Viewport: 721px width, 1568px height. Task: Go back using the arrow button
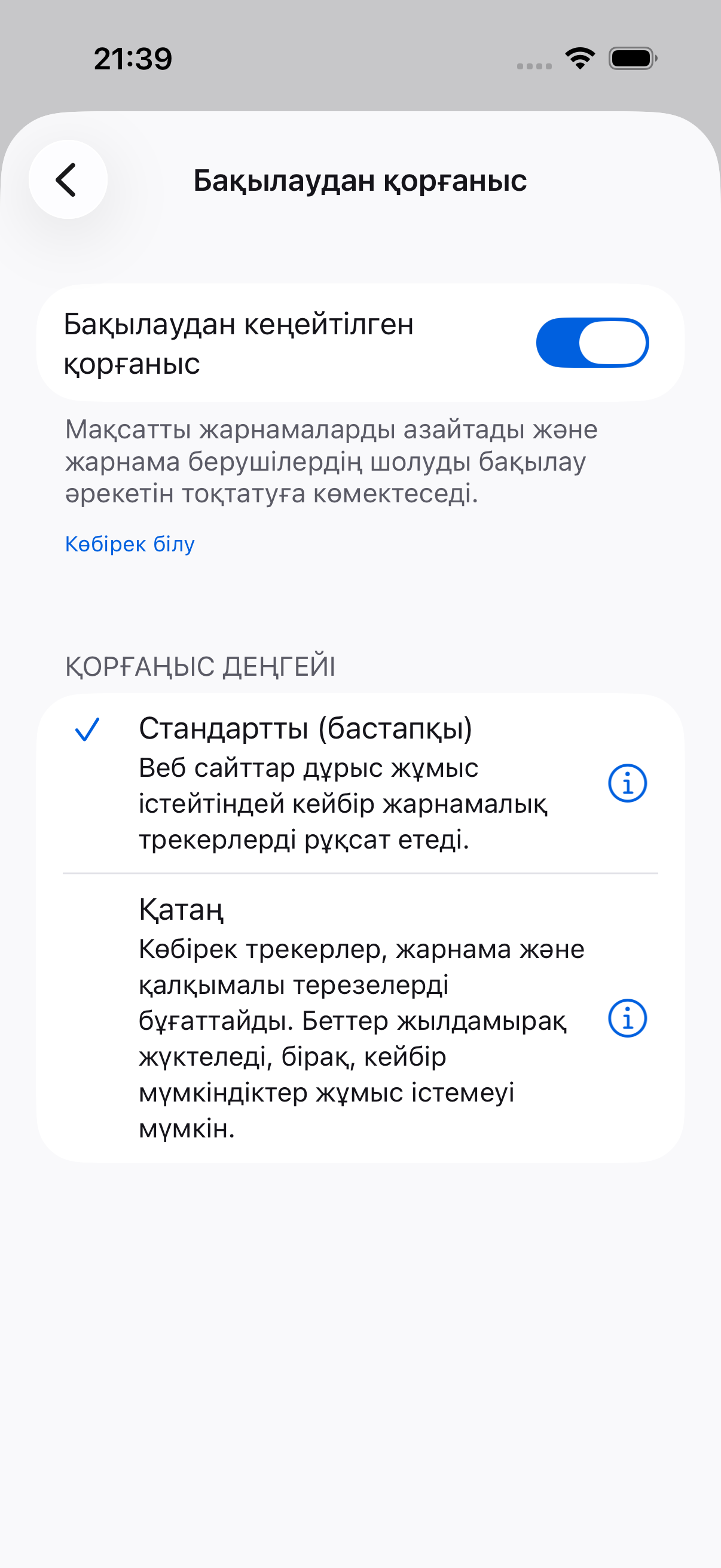[x=68, y=179]
